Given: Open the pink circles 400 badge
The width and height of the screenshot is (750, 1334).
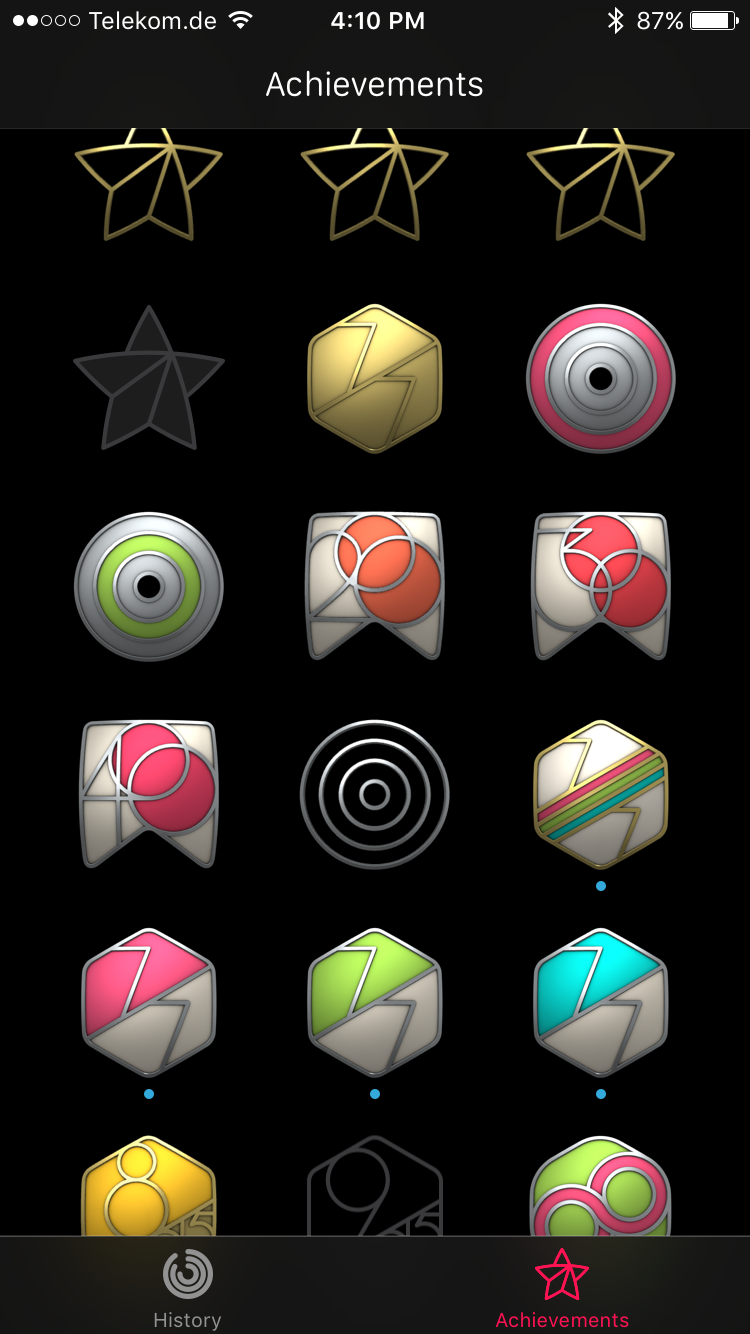Looking at the screenshot, I should tap(149, 793).
